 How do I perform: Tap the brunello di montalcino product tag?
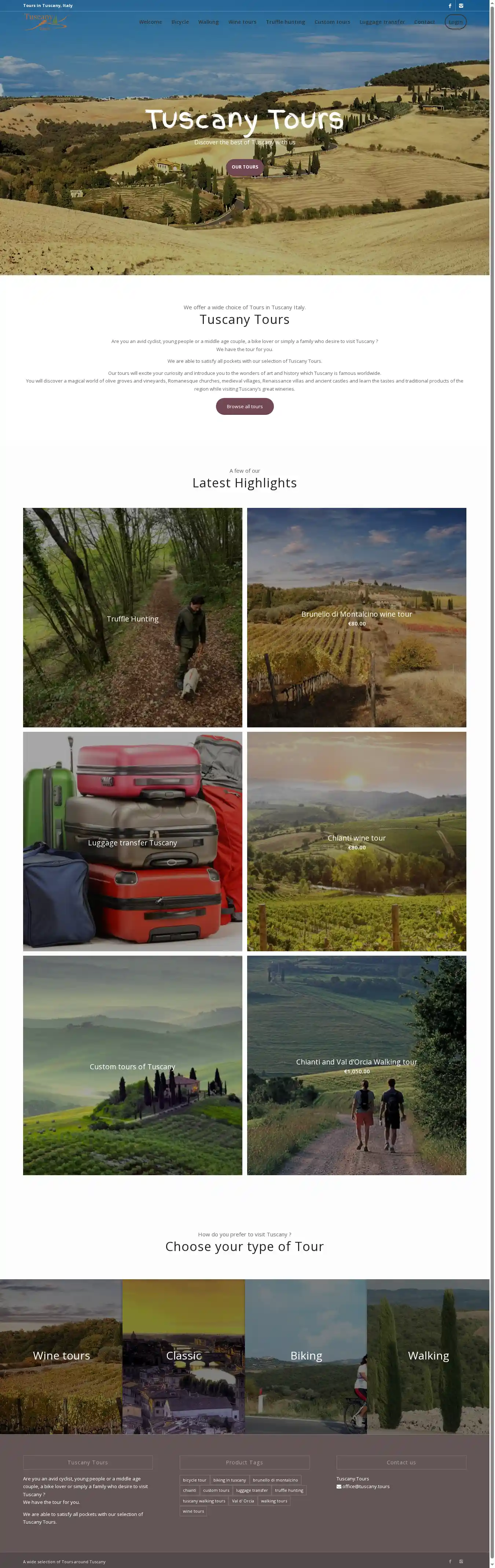(x=275, y=1480)
